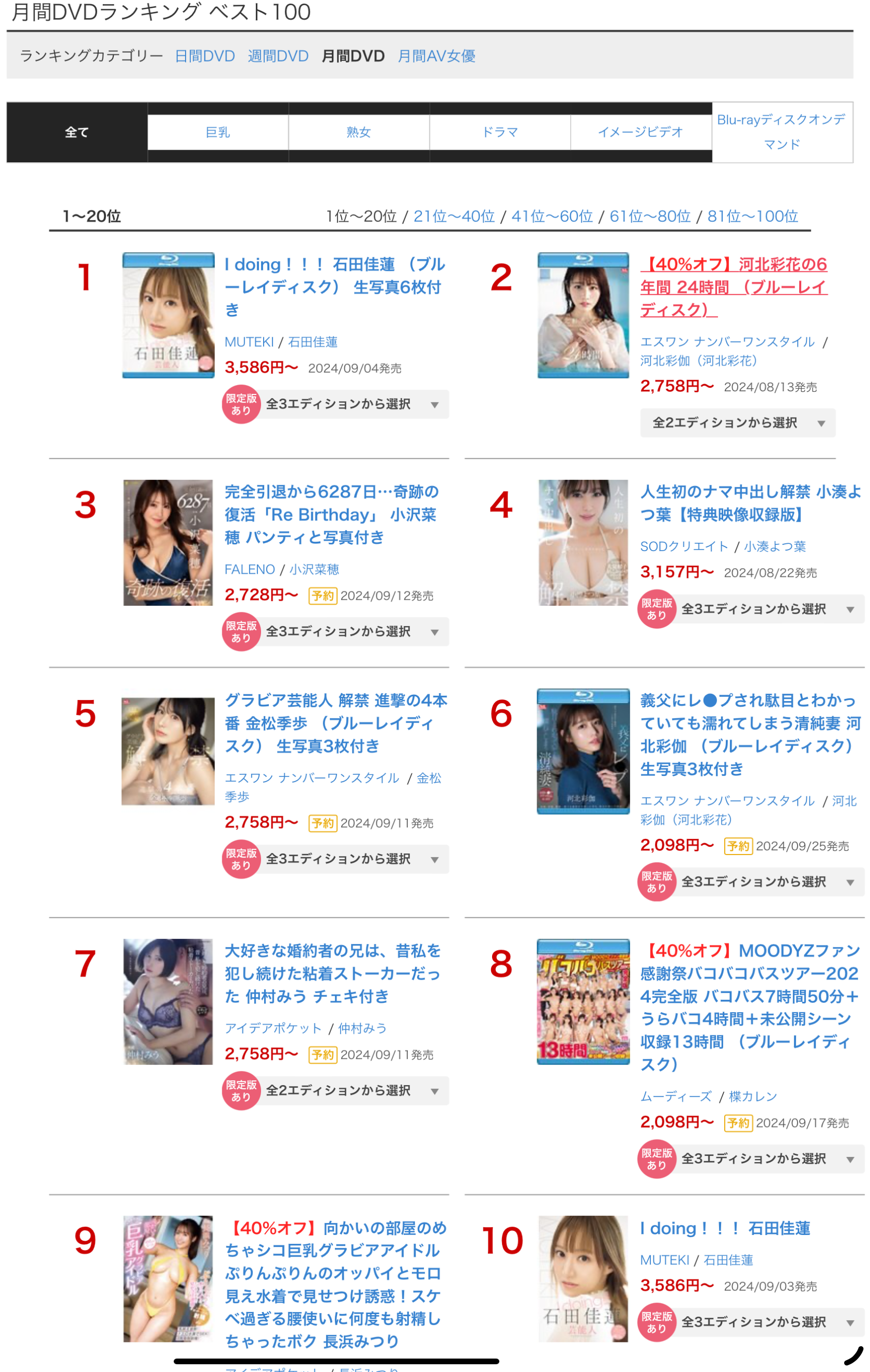Choose the Blu-rayディスクオンデマンド tab
Screen dimensions: 870x1372
pos(782,132)
